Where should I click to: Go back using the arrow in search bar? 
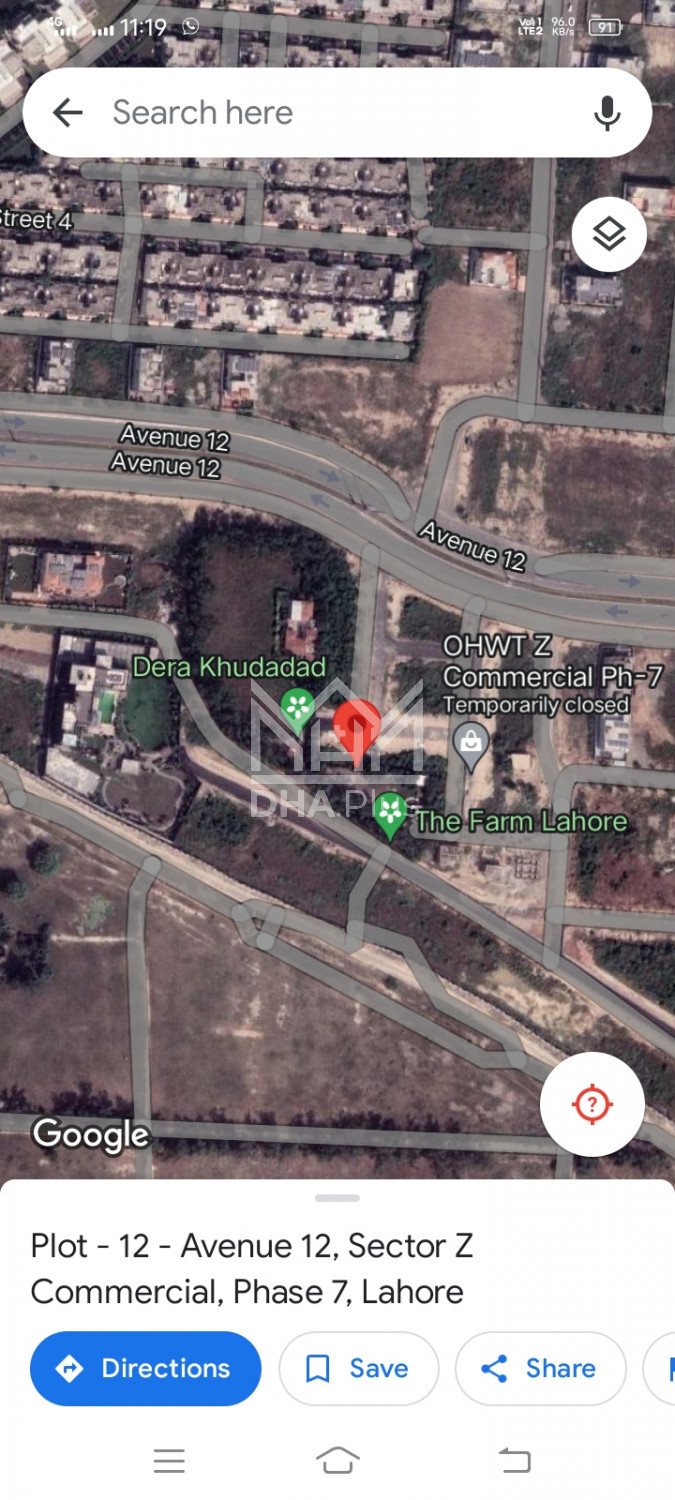(x=67, y=113)
